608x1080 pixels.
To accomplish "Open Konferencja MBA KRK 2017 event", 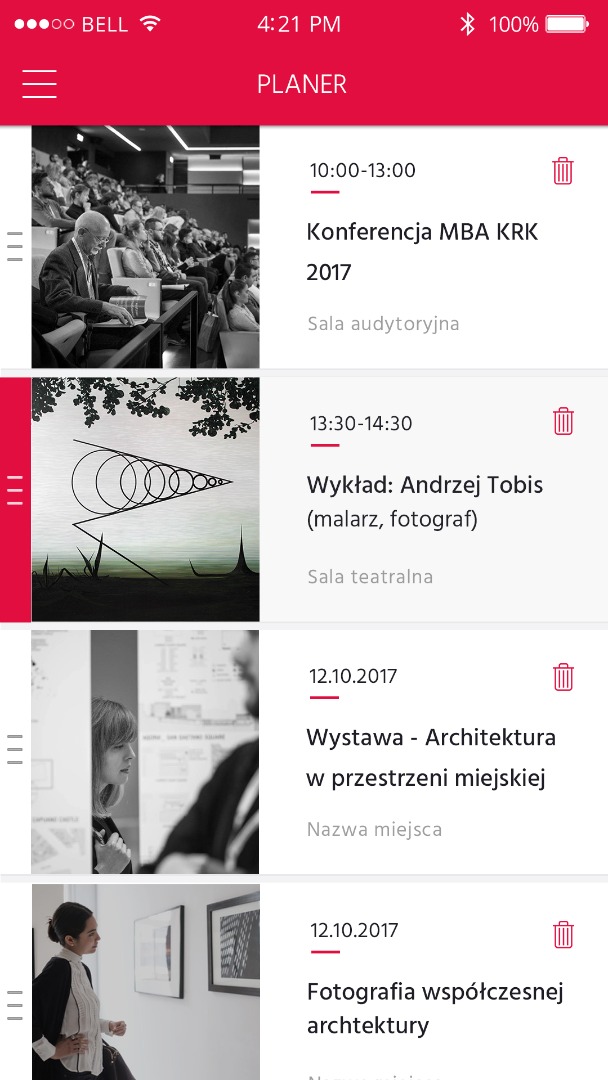I will click(x=422, y=251).
